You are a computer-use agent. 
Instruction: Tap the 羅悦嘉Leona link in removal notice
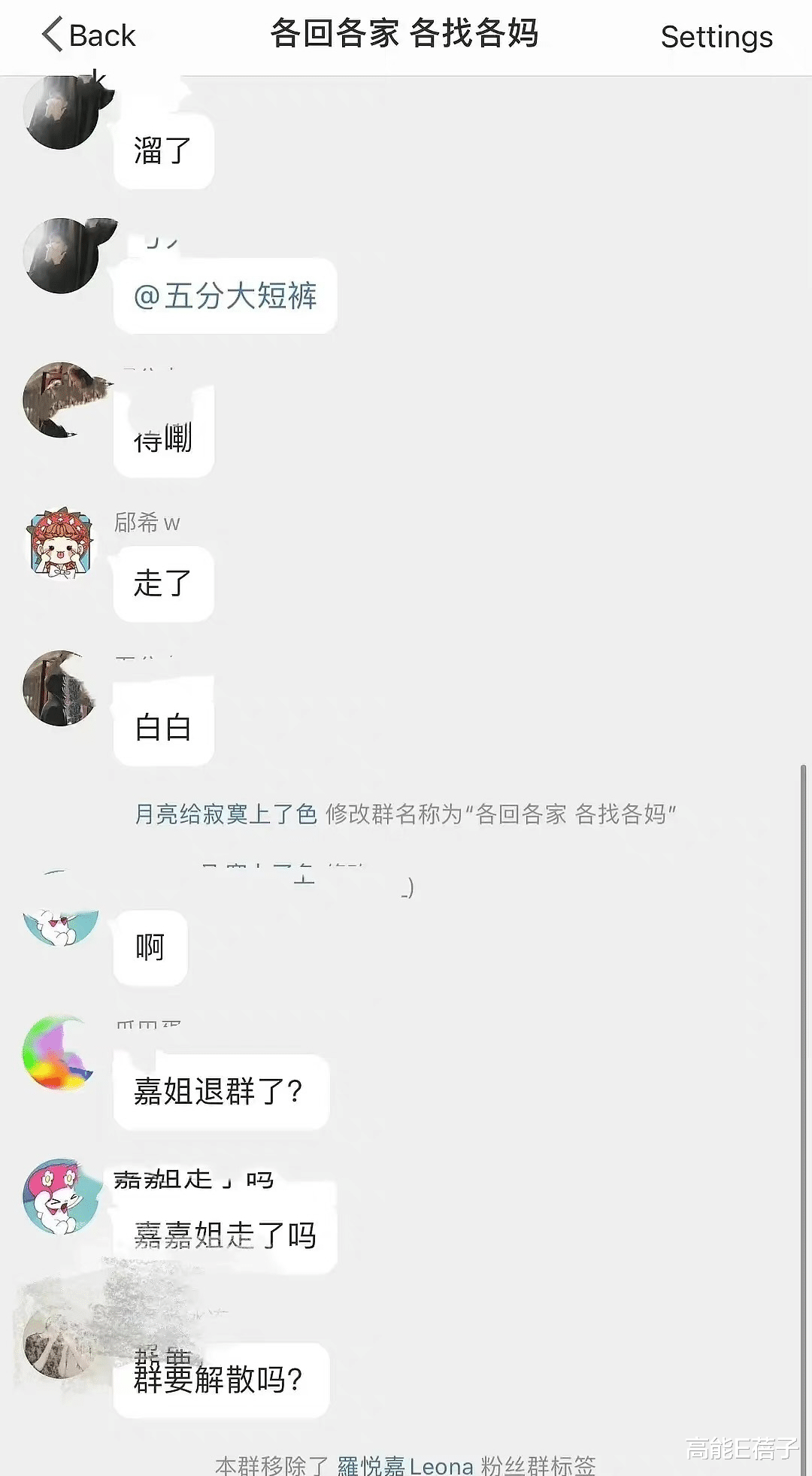coord(406,1460)
